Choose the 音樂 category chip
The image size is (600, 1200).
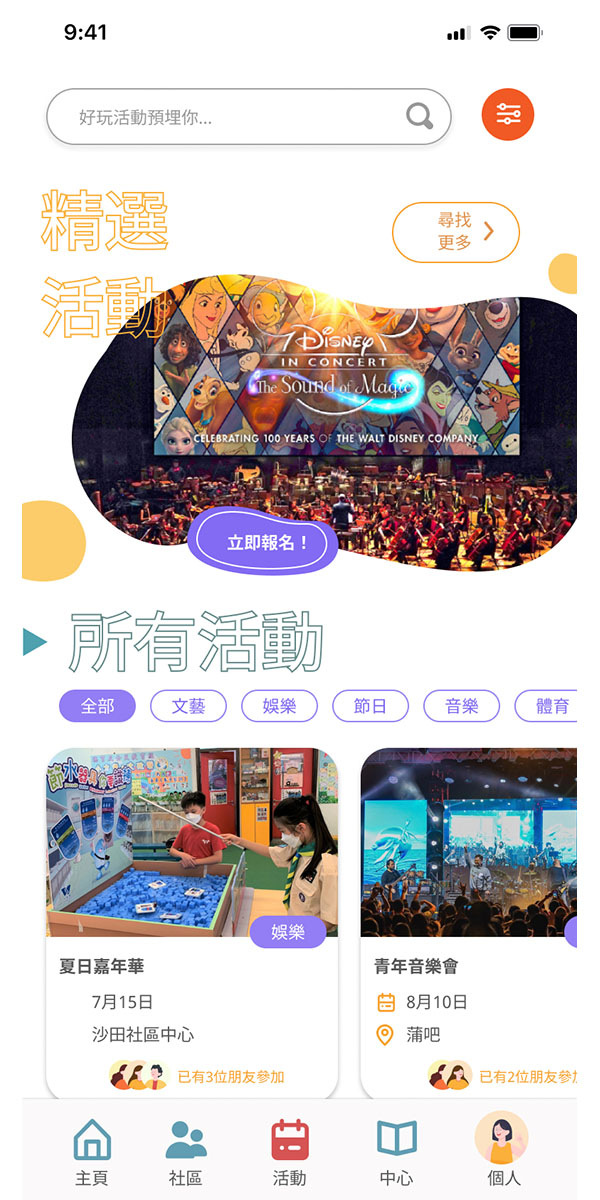(x=461, y=706)
